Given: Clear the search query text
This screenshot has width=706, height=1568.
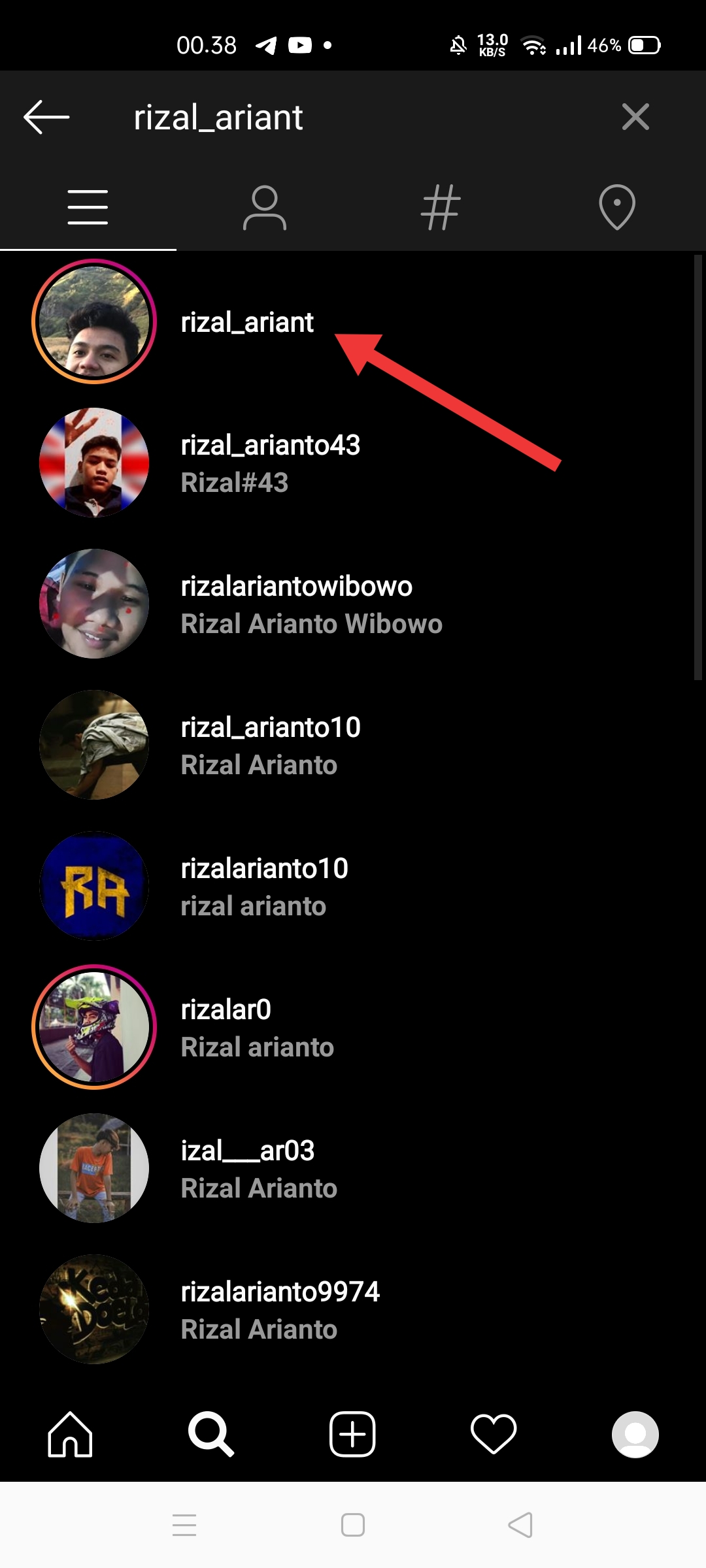Looking at the screenshot, I should coord(635,118).
